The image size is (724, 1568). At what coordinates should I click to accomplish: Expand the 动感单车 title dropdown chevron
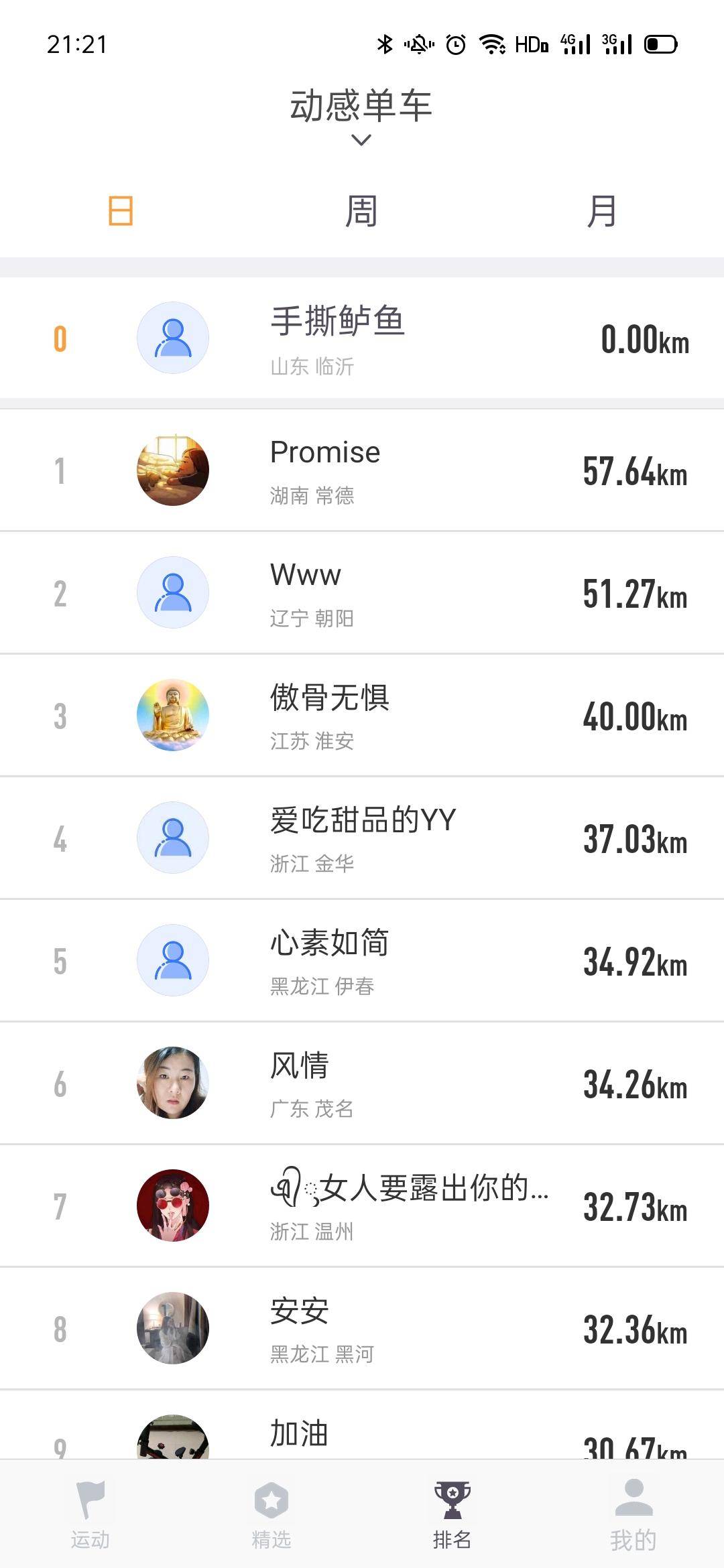coord(361,140)
